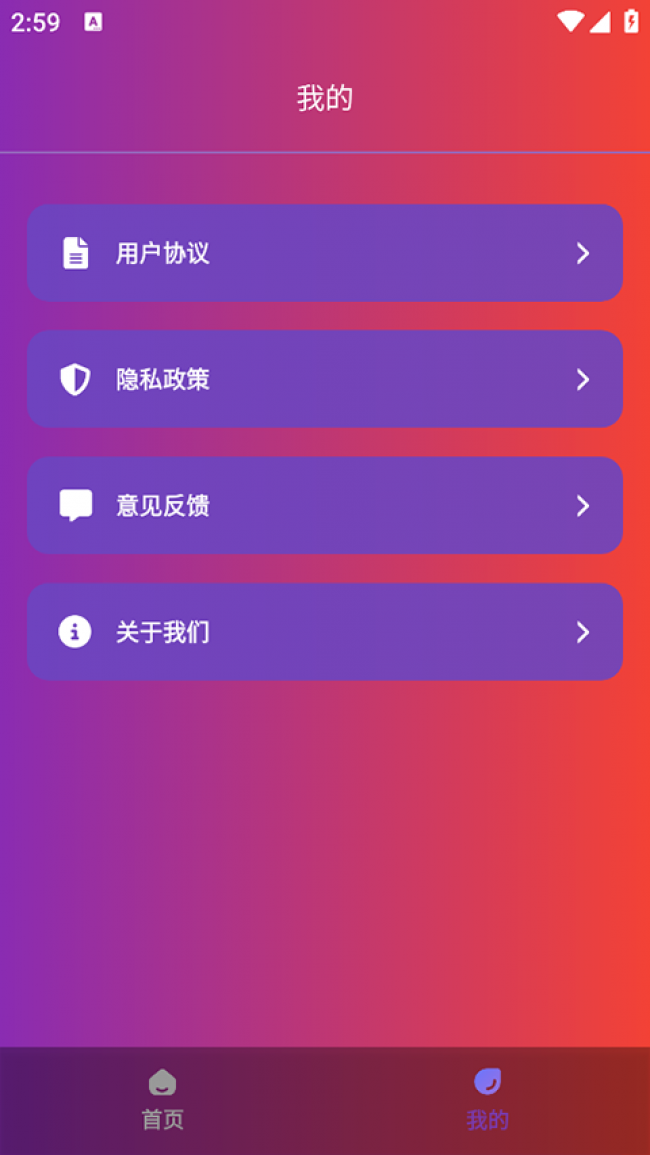Open the 关于我们 about us row
The height and width of the screenshot is (1155, 650).
pyautogui.click(x=324, y=632)
